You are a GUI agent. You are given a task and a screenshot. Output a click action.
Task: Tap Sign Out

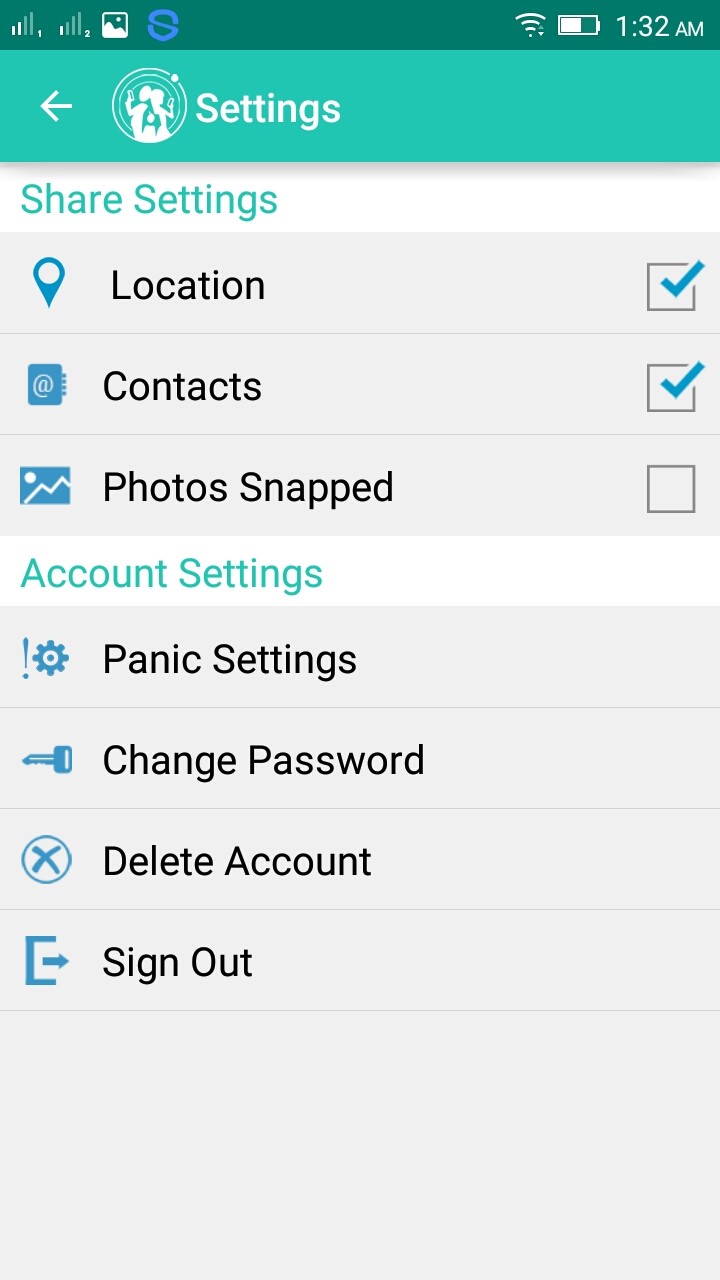click(360, 961)
